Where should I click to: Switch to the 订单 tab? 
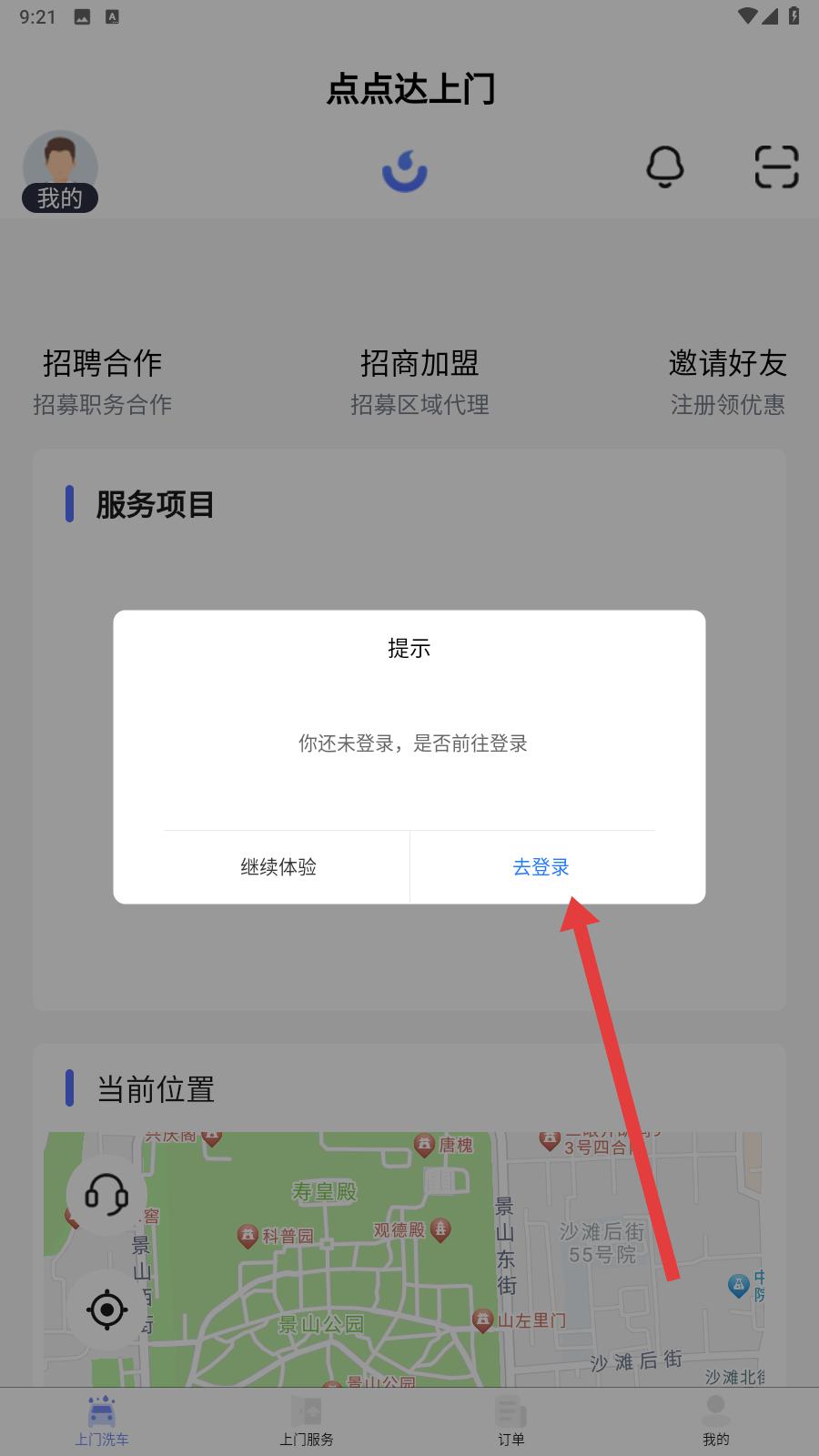511,1421
